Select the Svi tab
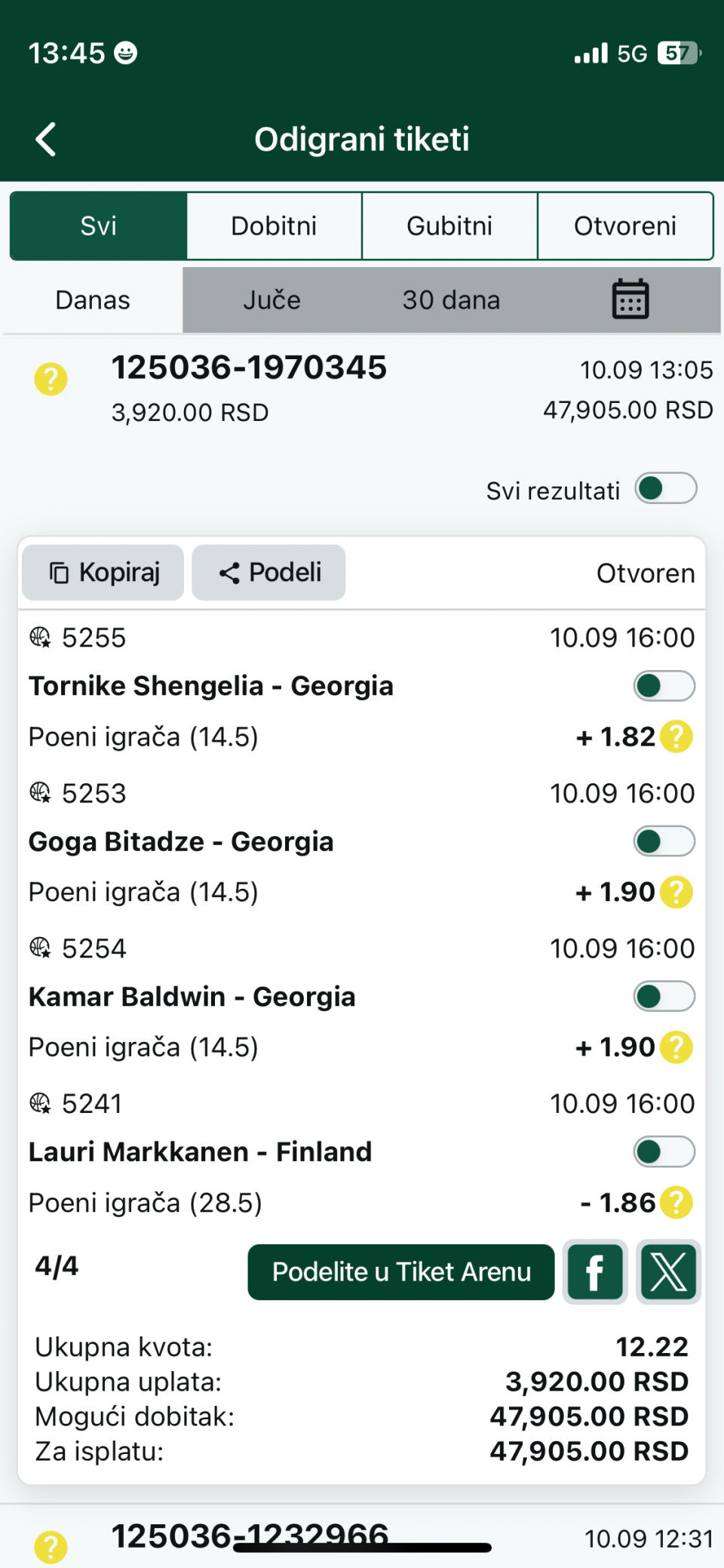Viewport: 724px width, 1568px height. pos(98,226)
